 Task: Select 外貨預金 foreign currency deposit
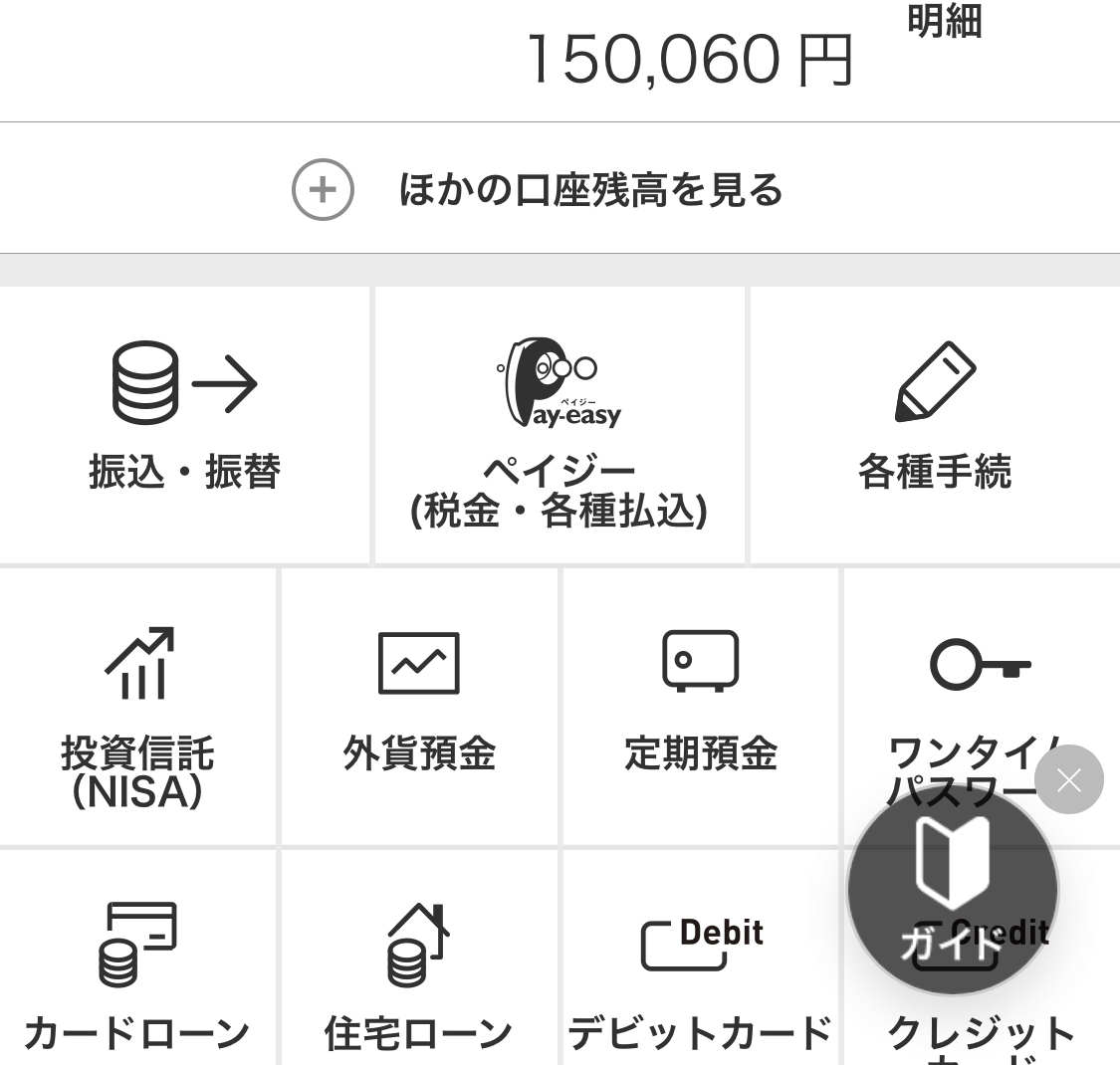419,708
